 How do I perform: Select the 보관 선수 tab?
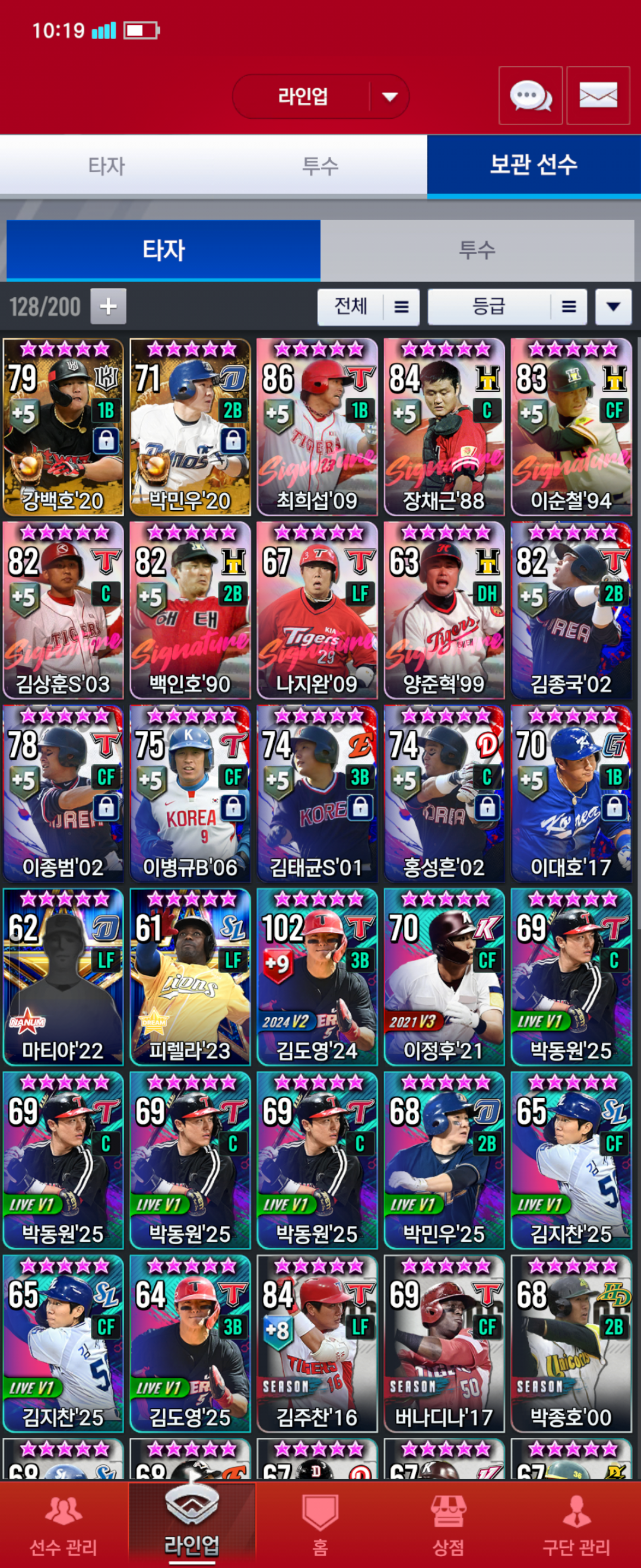coord(534,166)
